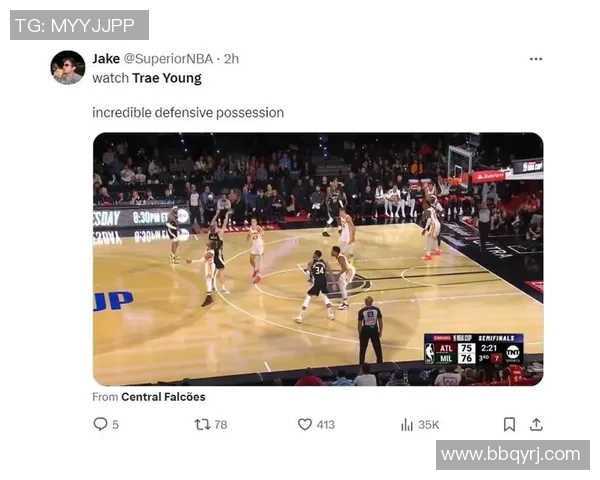The width and height of the screenshot is (600, 480).
Task: Open the Central Falcões source link
Action: [163, 397]
